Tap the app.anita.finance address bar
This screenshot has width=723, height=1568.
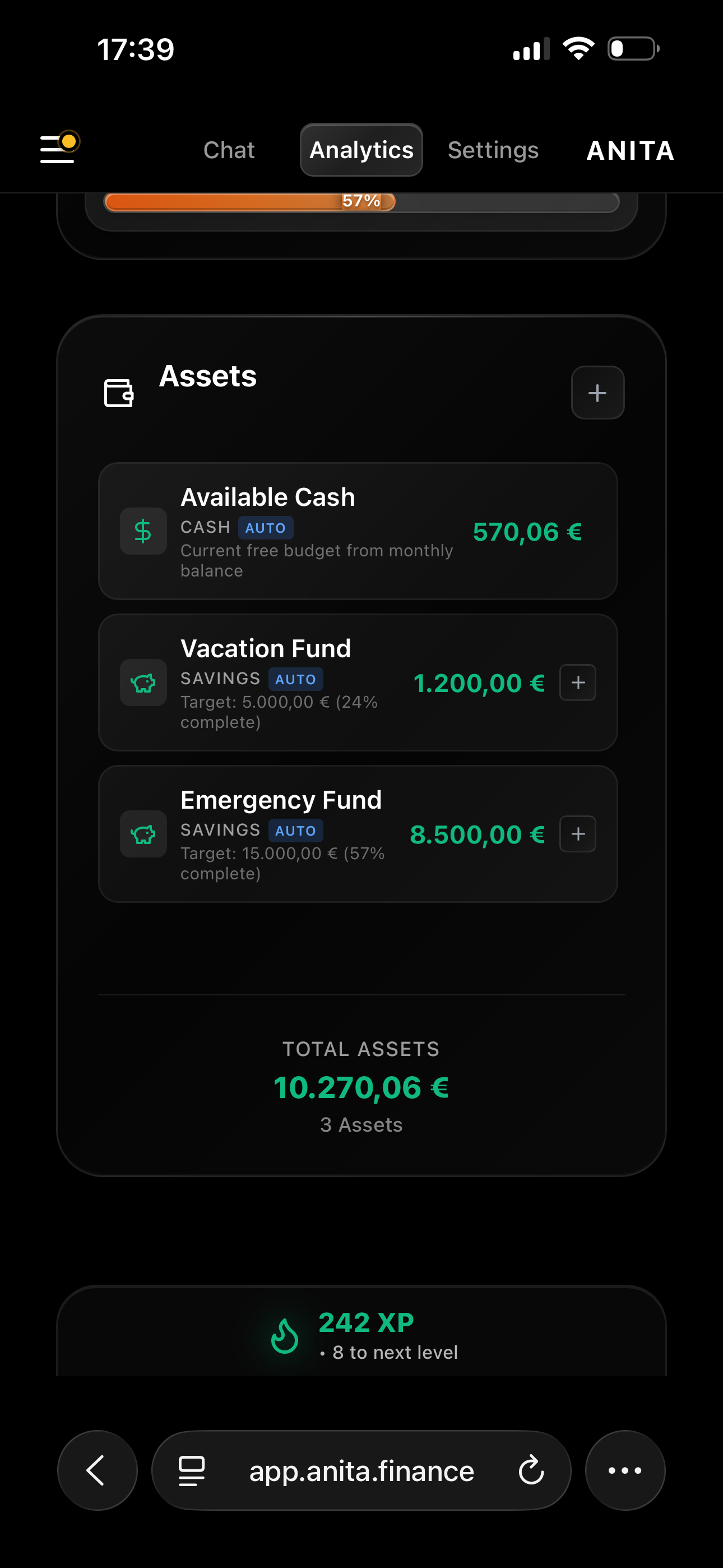tap(361, 1470)
